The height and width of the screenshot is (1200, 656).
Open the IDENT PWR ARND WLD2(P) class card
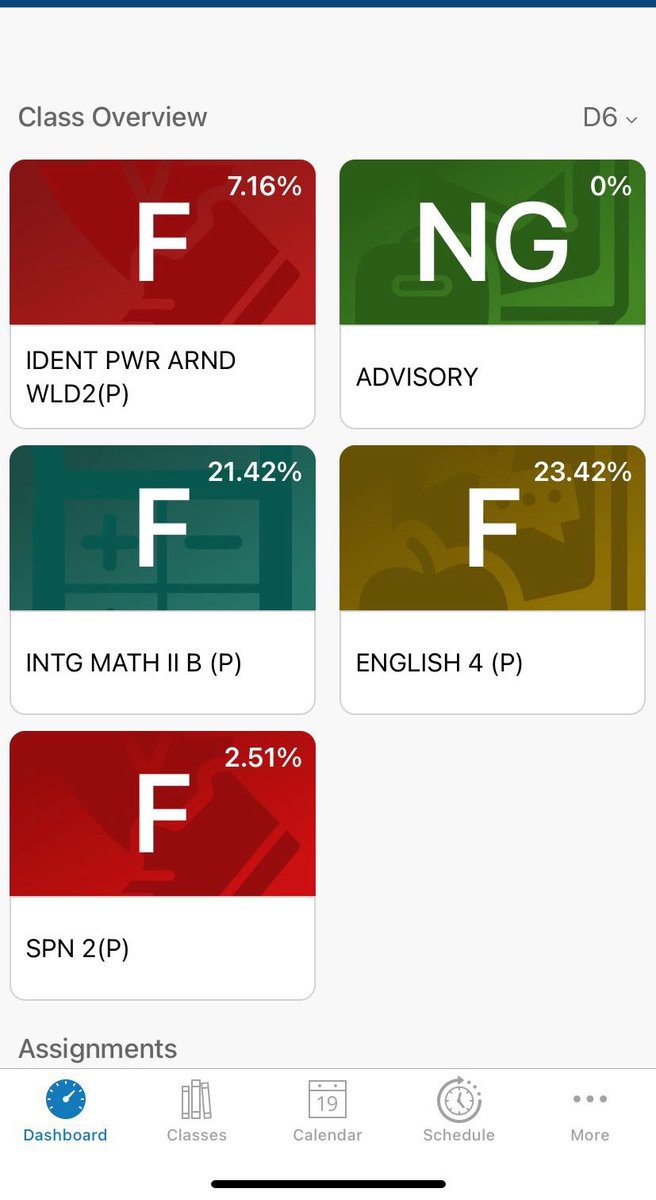[x=162, y=294]
